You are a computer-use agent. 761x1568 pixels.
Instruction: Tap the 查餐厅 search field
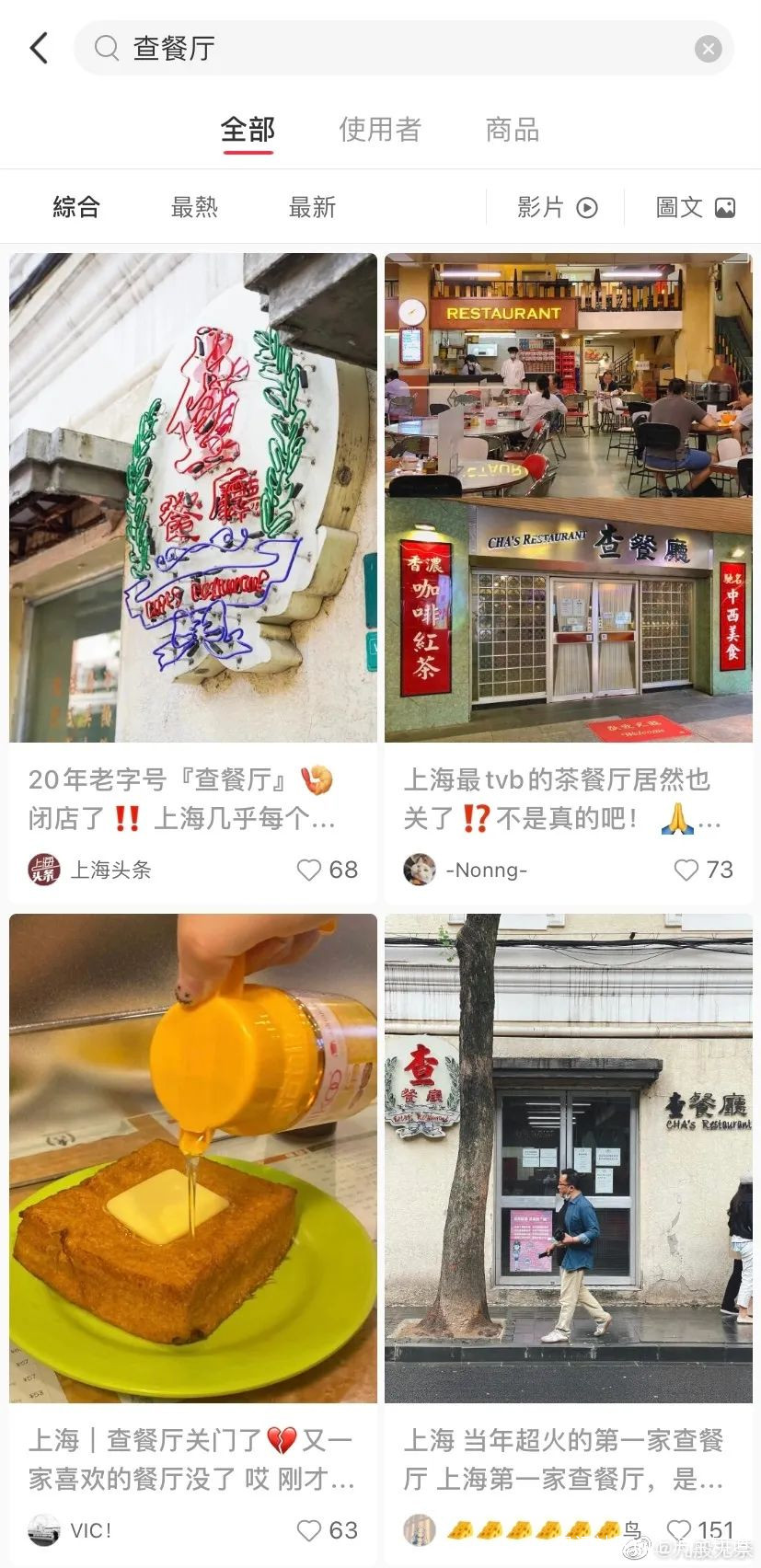coord(396,48)
